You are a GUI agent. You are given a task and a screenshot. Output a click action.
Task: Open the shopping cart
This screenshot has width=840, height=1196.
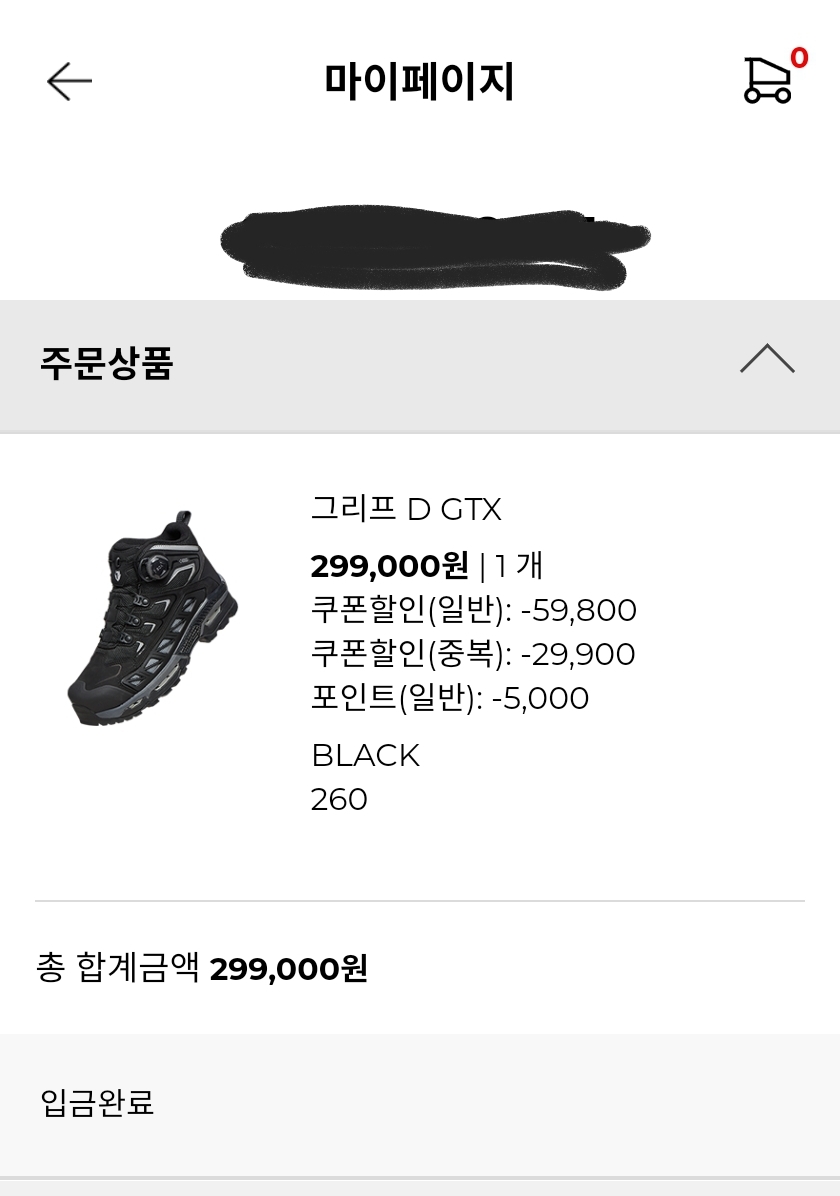[768, 80]
